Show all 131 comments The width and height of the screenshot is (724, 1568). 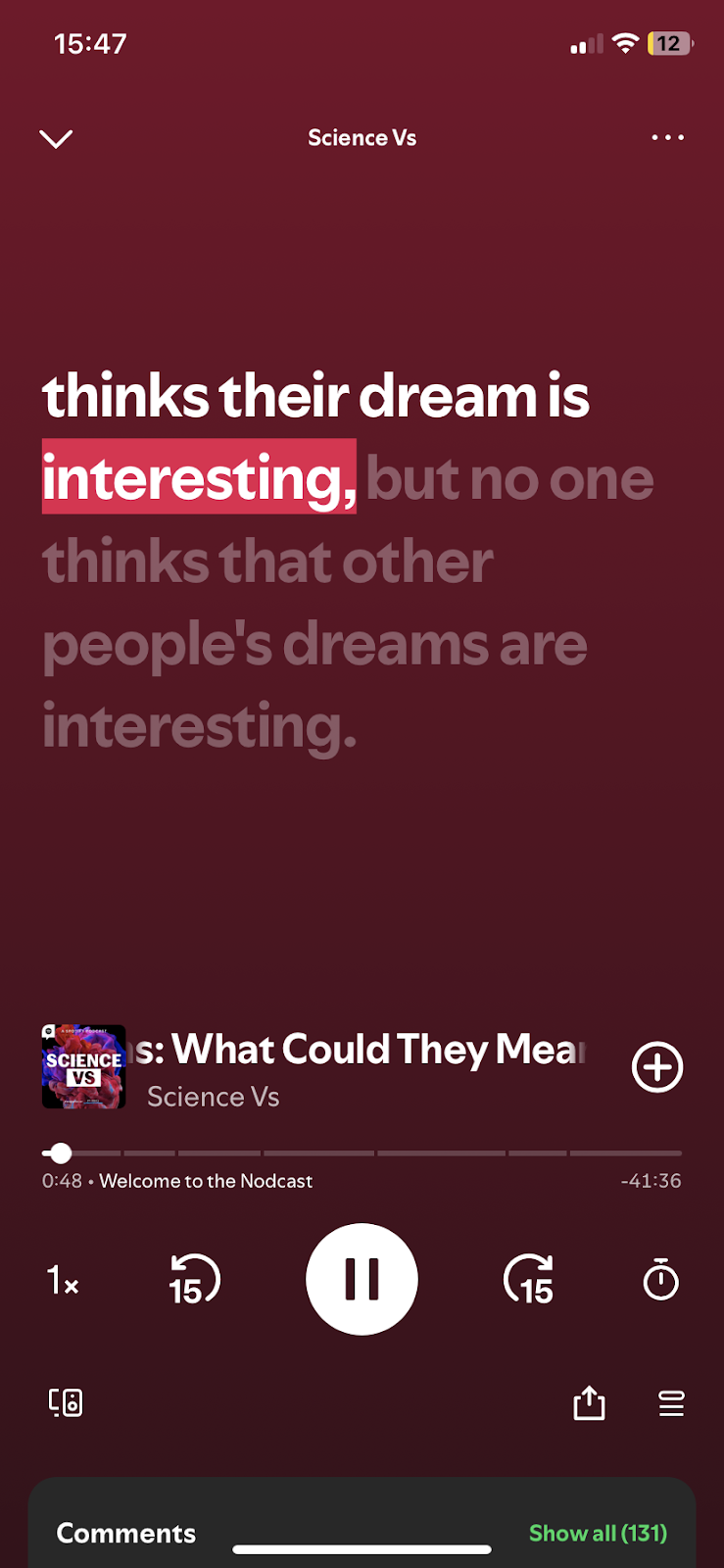point(598,1533)
